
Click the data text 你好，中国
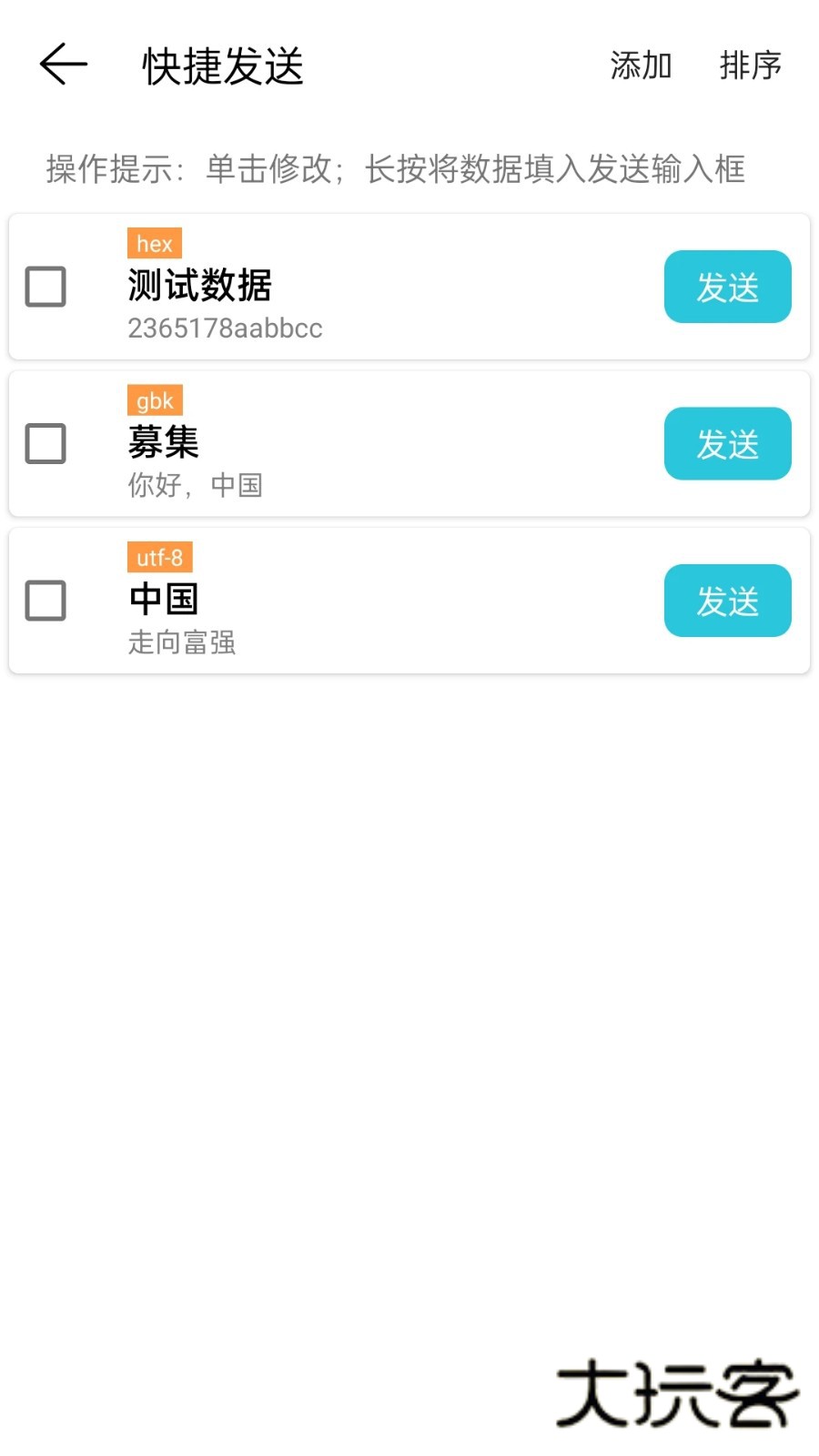[196, 485]
